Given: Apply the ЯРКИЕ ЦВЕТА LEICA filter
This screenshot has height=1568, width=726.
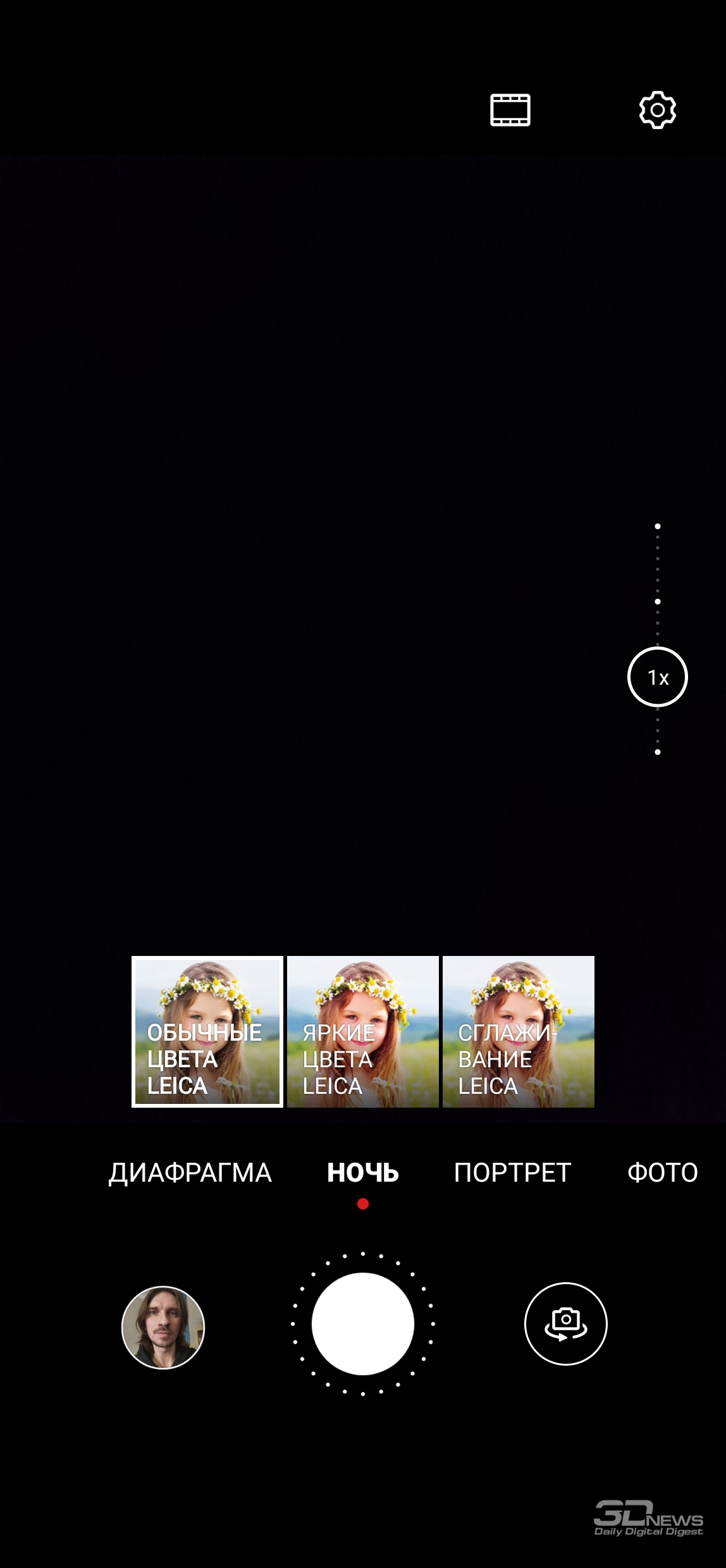Looking at the screenshot, I should (x=363, y=1032).
